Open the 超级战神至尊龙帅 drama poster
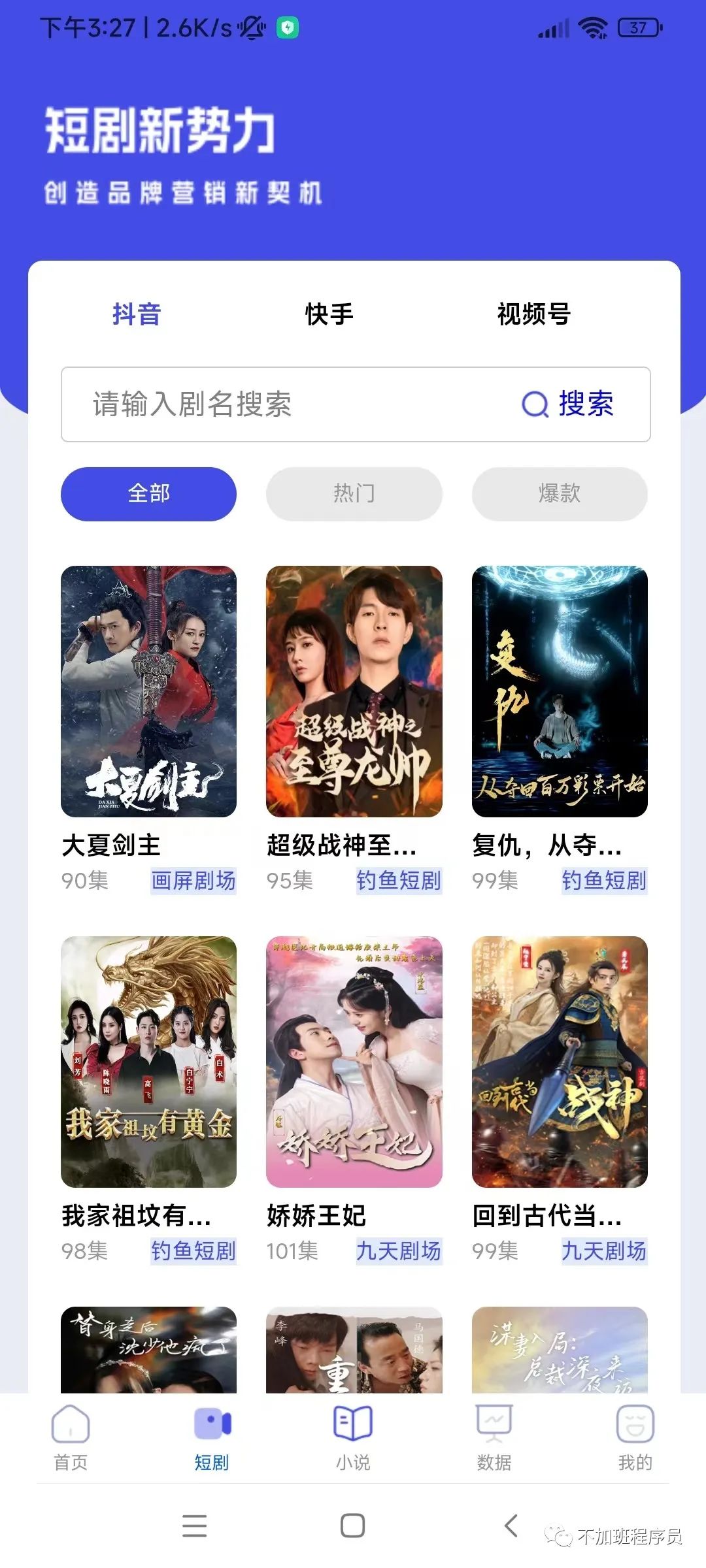This screenshot has width=706, height=1568. (x=354, y=691)
